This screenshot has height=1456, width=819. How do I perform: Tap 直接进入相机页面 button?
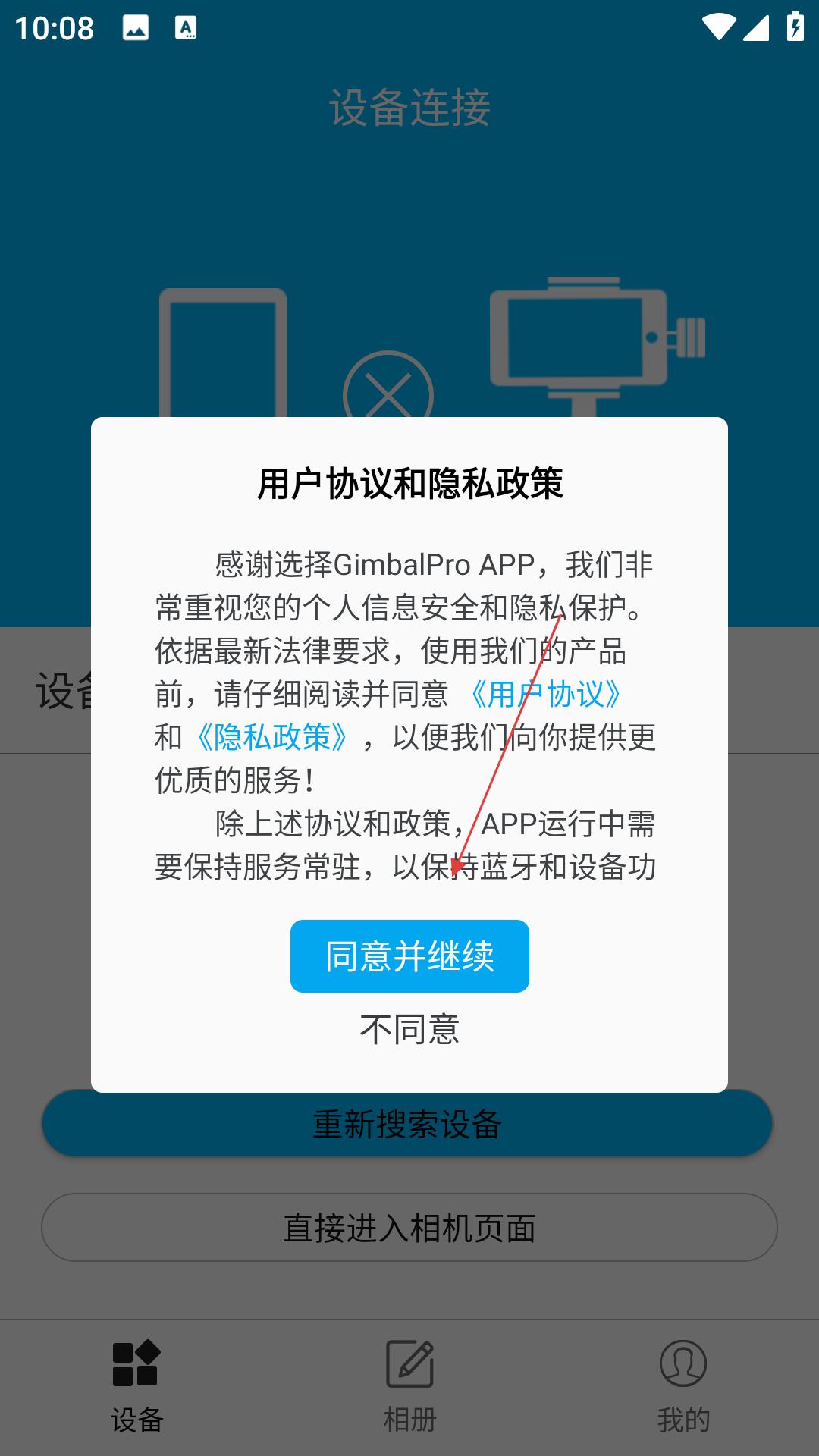click(409, 1228)
